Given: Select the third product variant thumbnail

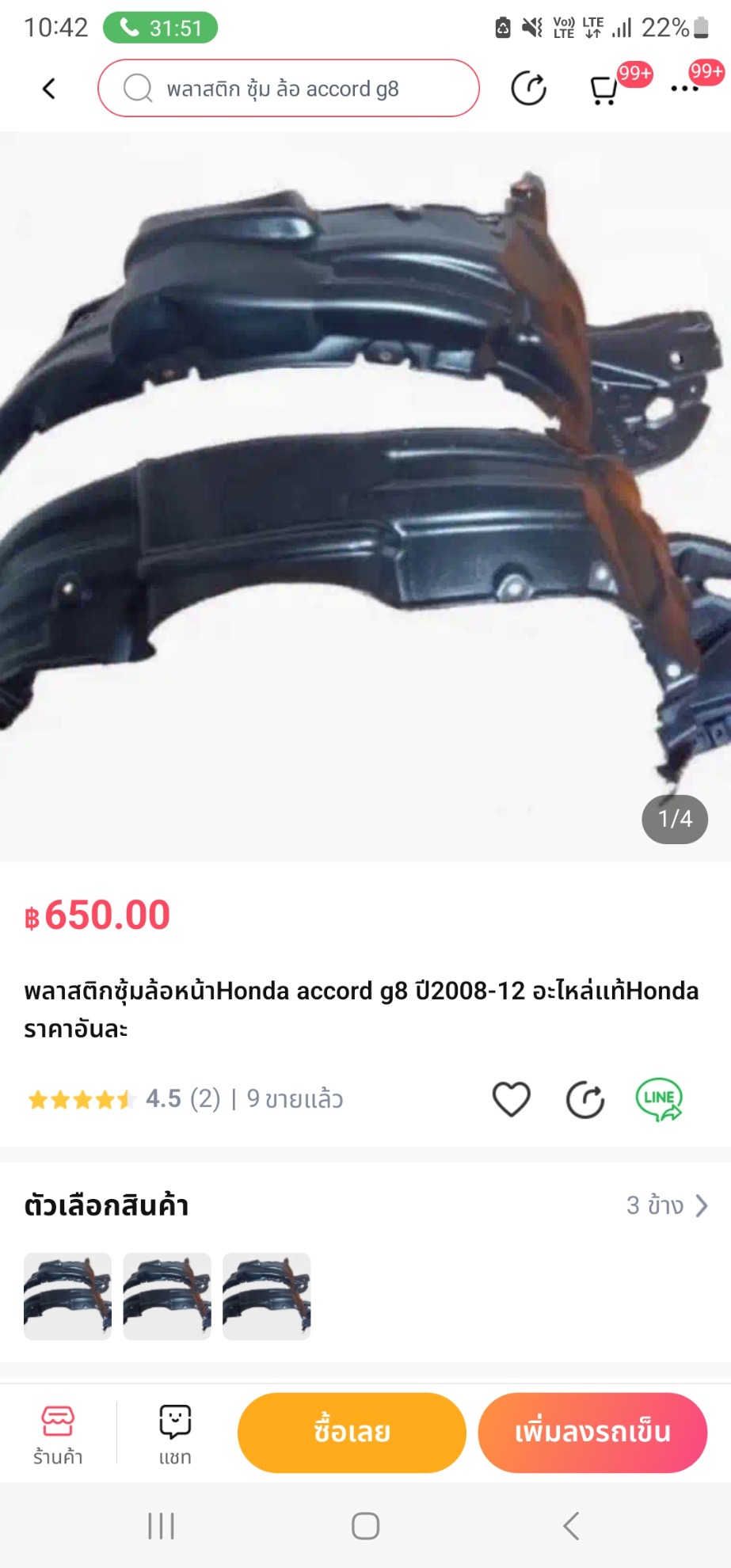Looking at the screenshot, I should 267,1296.
